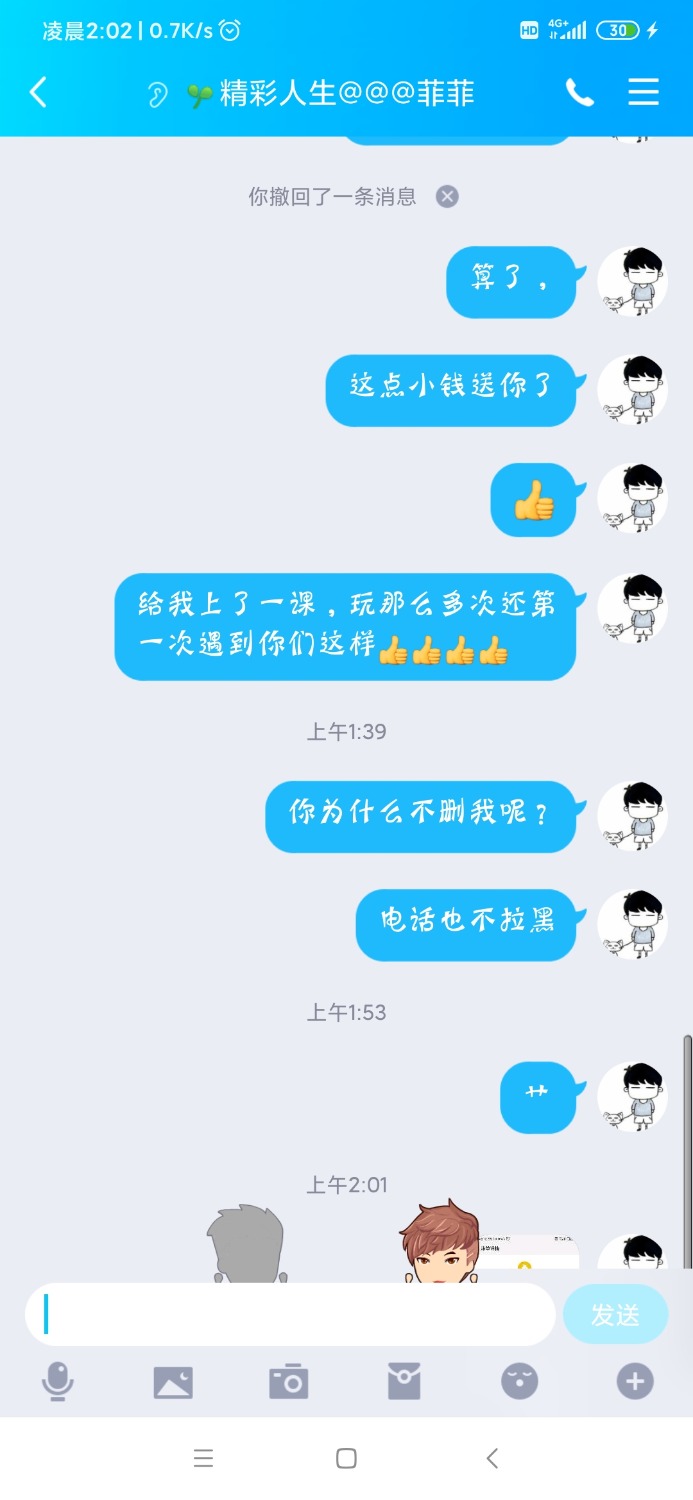The width and height of the screenshot is (693, 1500).
Task: Open more options with the plus icon
Action: [x=634, y=1382]
